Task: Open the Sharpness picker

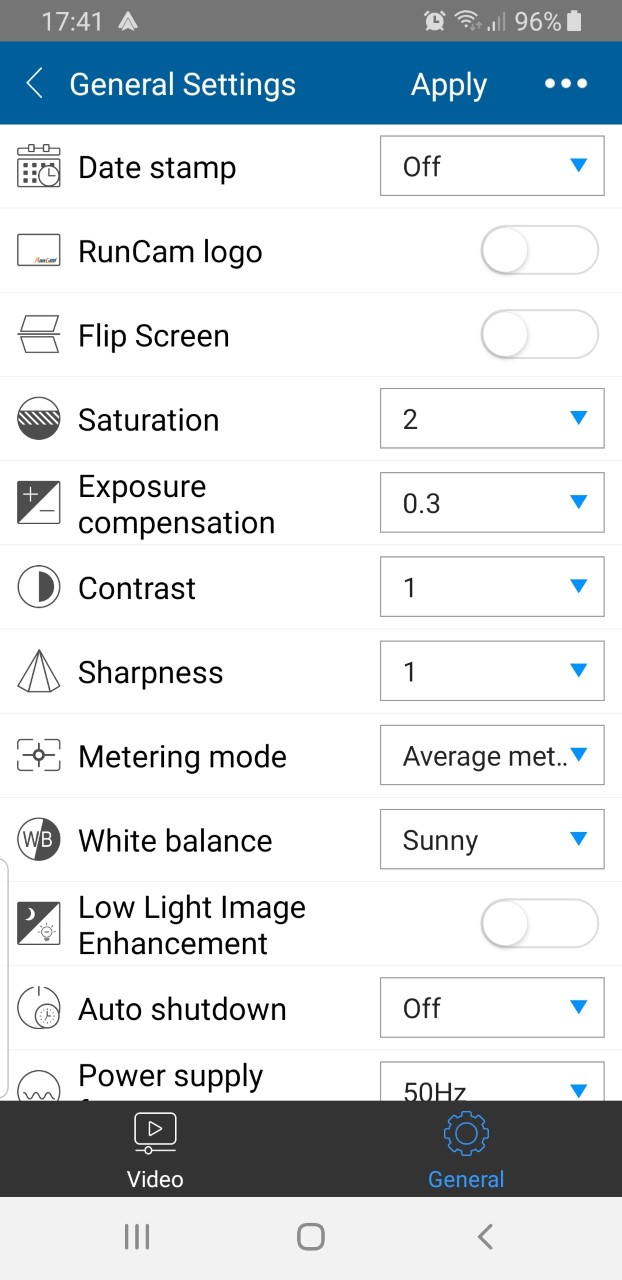Action: pyautogui.click(x=492, y=670)
